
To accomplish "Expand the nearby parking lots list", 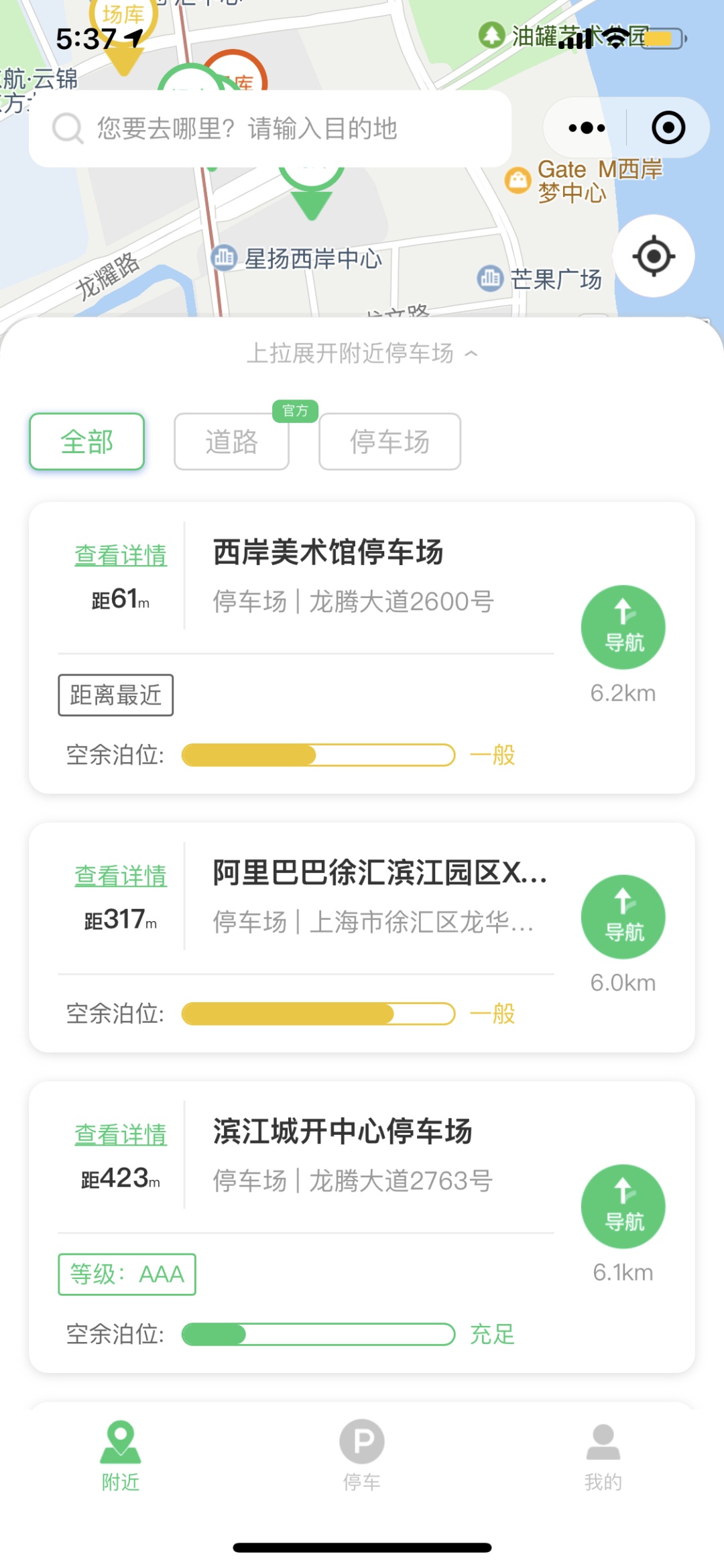I will pos(362,353).
